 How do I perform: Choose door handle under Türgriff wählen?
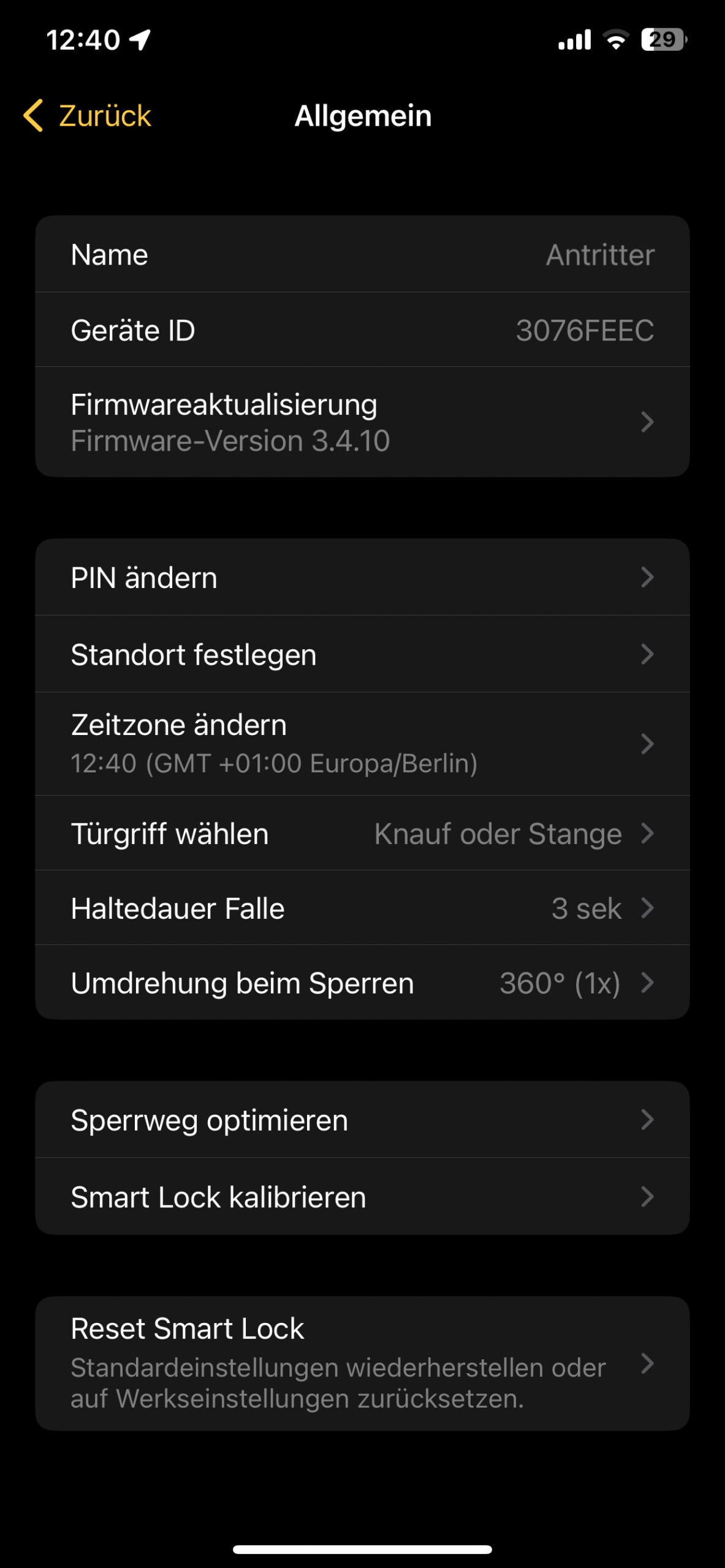coord(362,834)
